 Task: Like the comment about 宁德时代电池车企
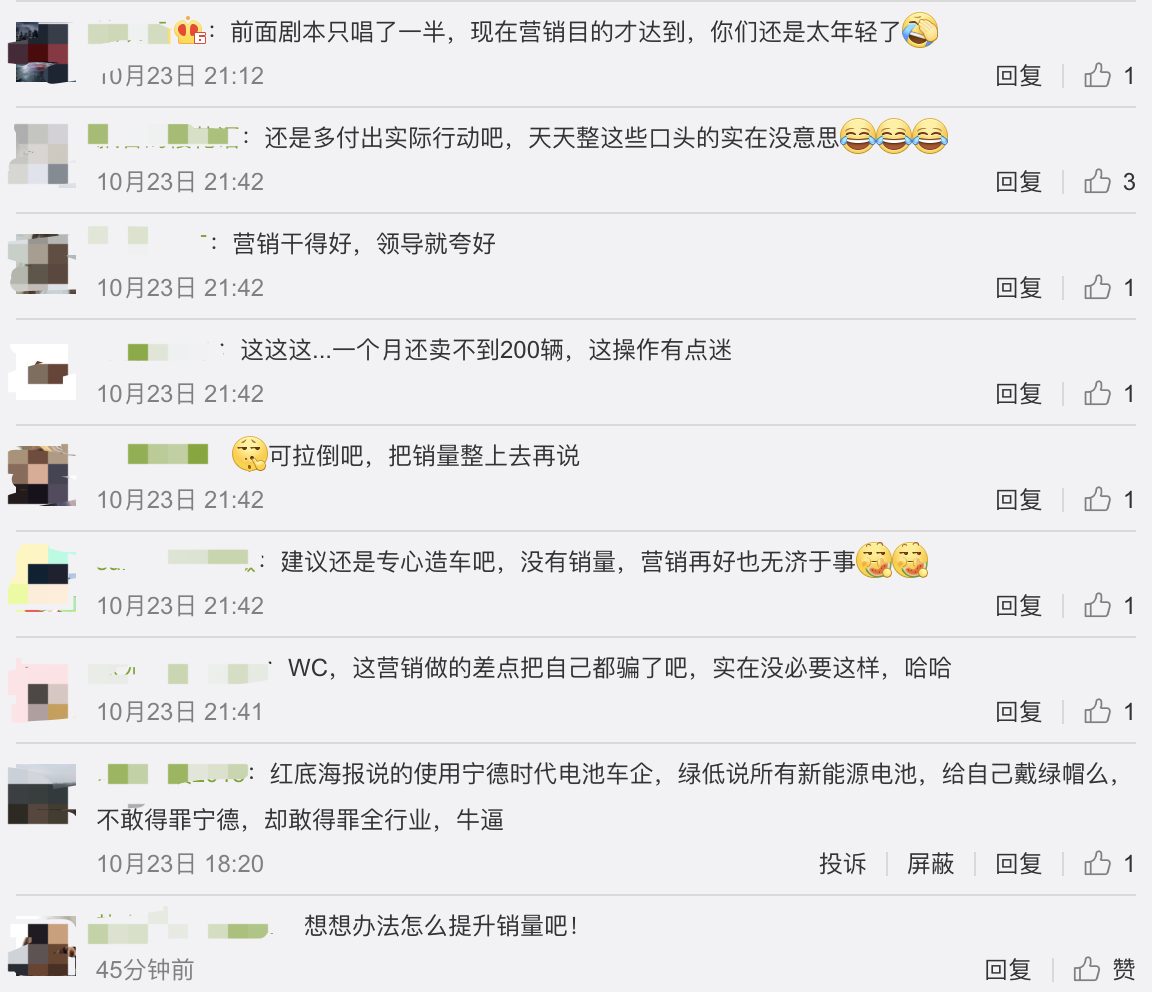1099,864
